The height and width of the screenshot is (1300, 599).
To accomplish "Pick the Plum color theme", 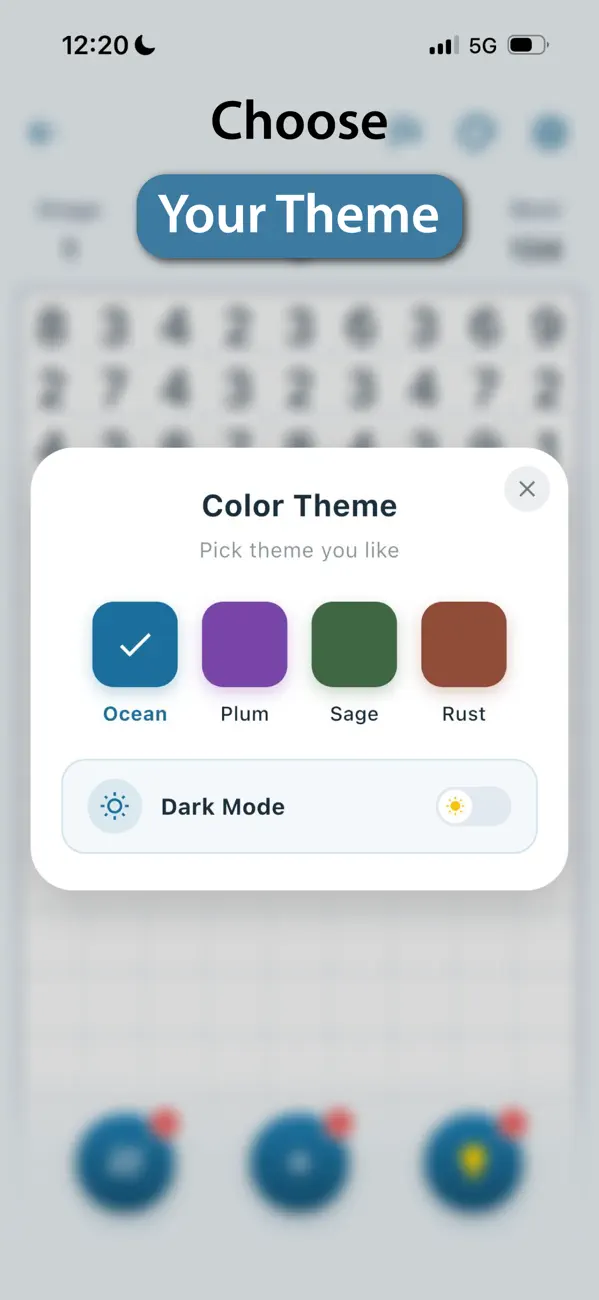I will pos(245,644).
